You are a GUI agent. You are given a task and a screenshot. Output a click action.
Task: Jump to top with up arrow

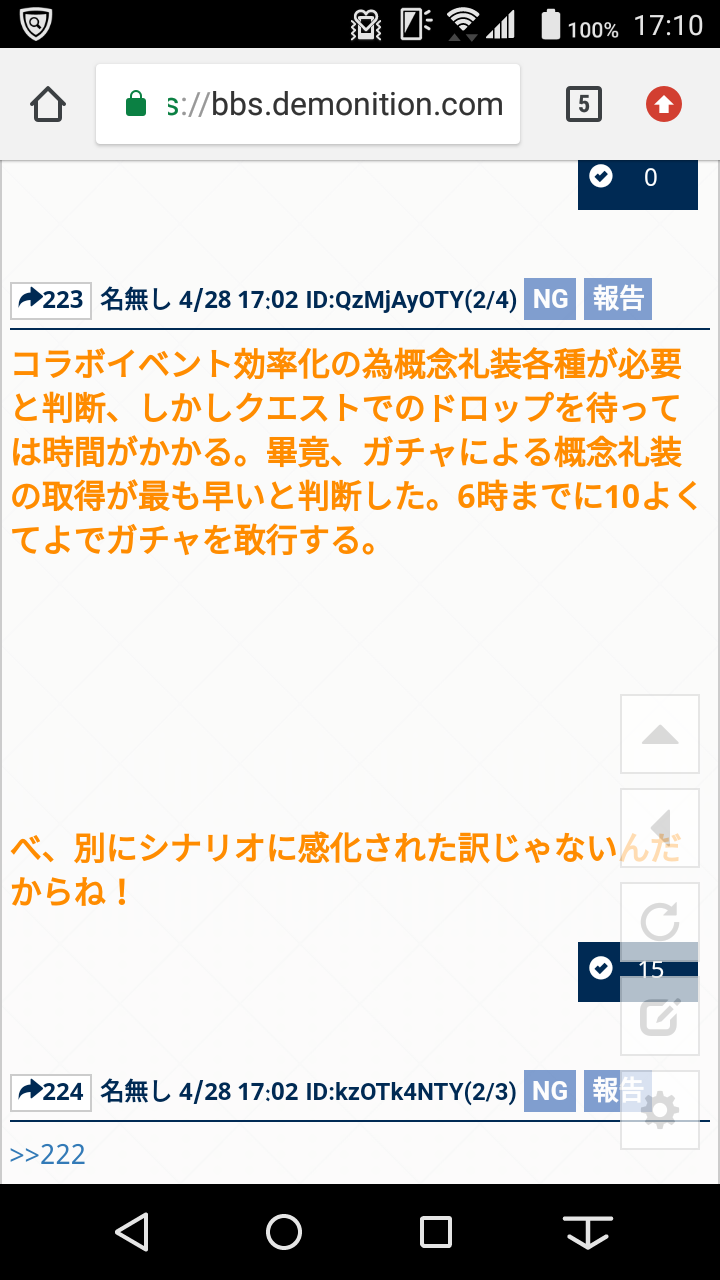660,735
